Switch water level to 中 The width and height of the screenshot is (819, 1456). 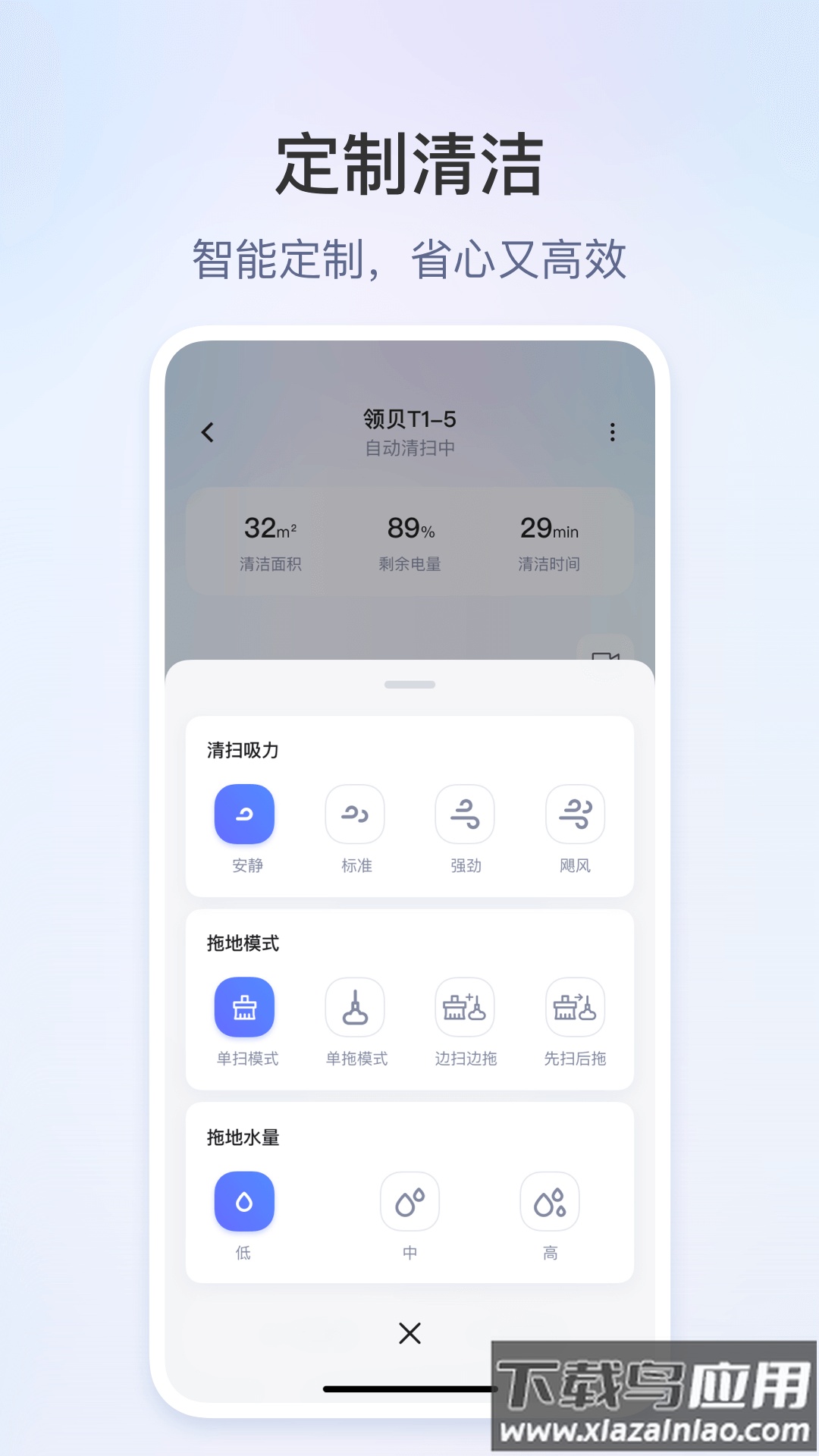409,1200
